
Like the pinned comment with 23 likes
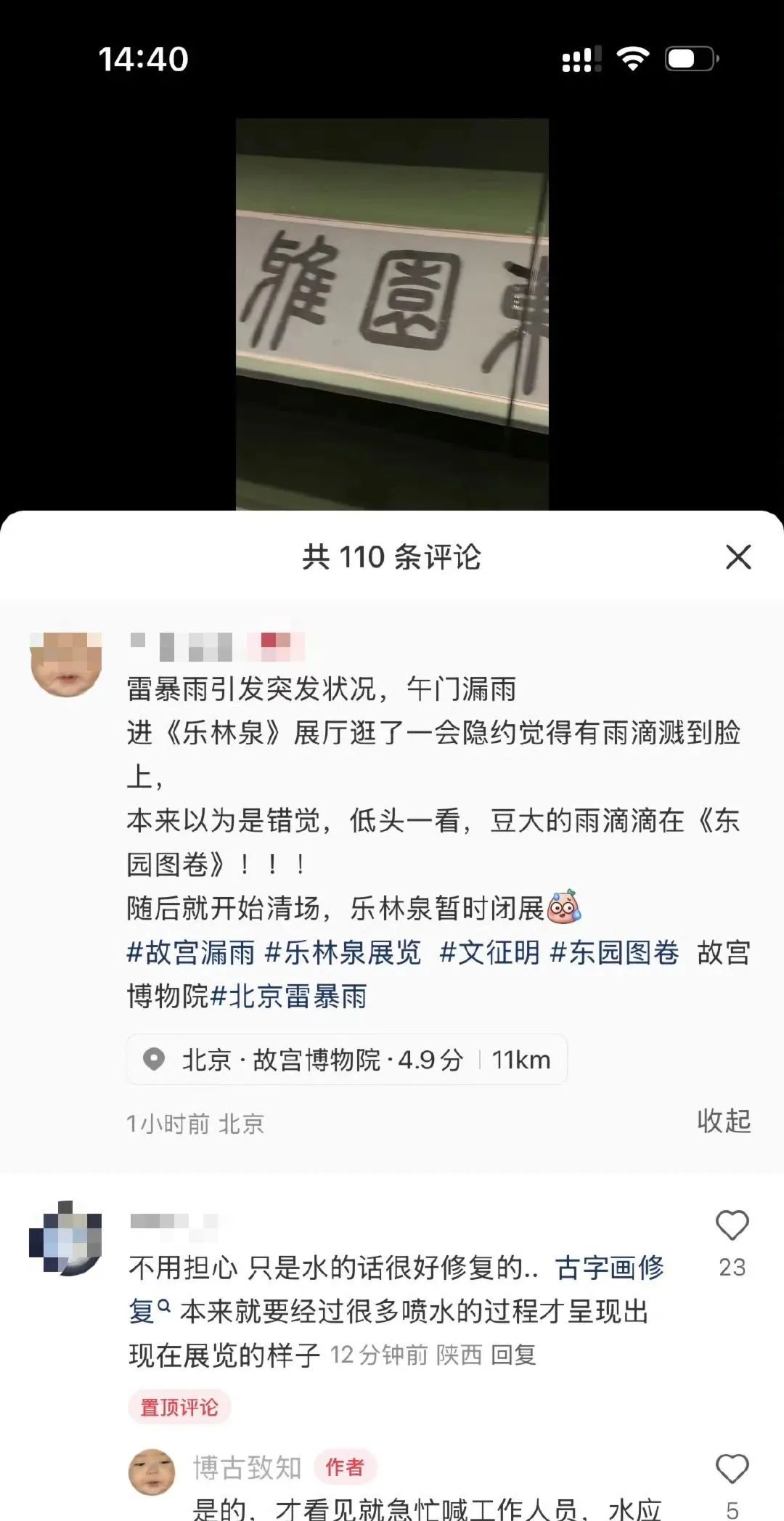point(732,1226)
